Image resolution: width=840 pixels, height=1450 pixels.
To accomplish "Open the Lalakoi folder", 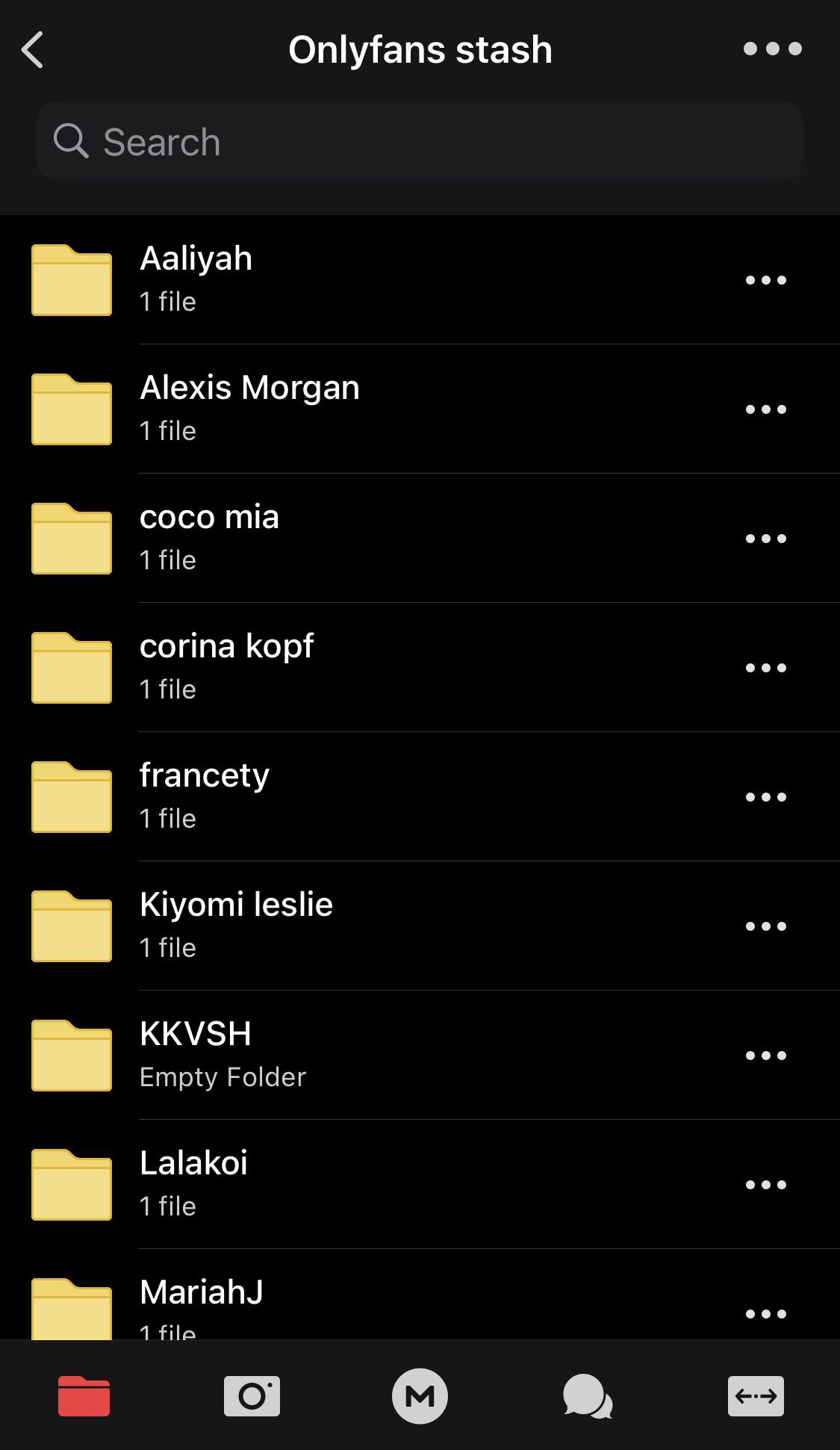I will tap(193, 1183).
